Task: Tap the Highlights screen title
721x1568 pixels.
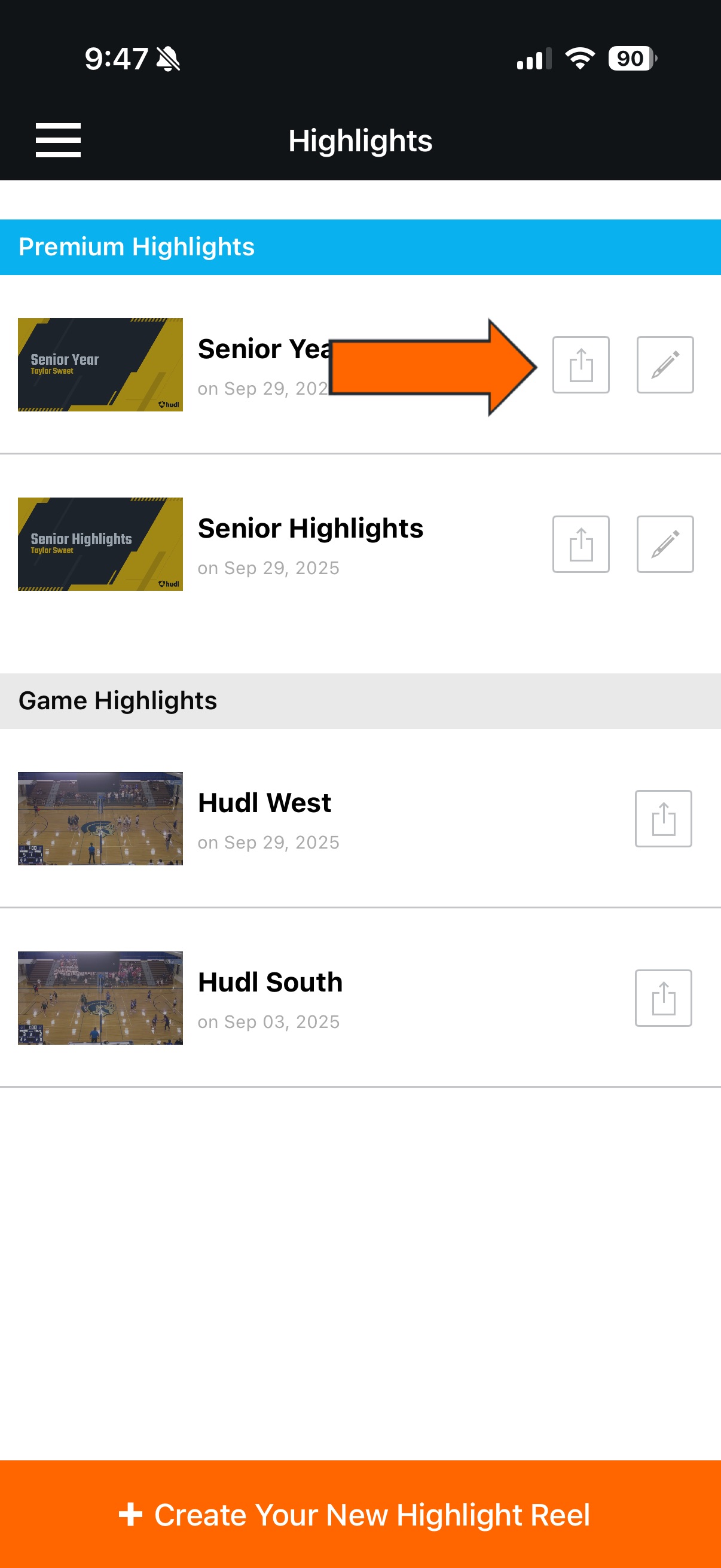Action: pyautogui.click(x=360, y=140)
